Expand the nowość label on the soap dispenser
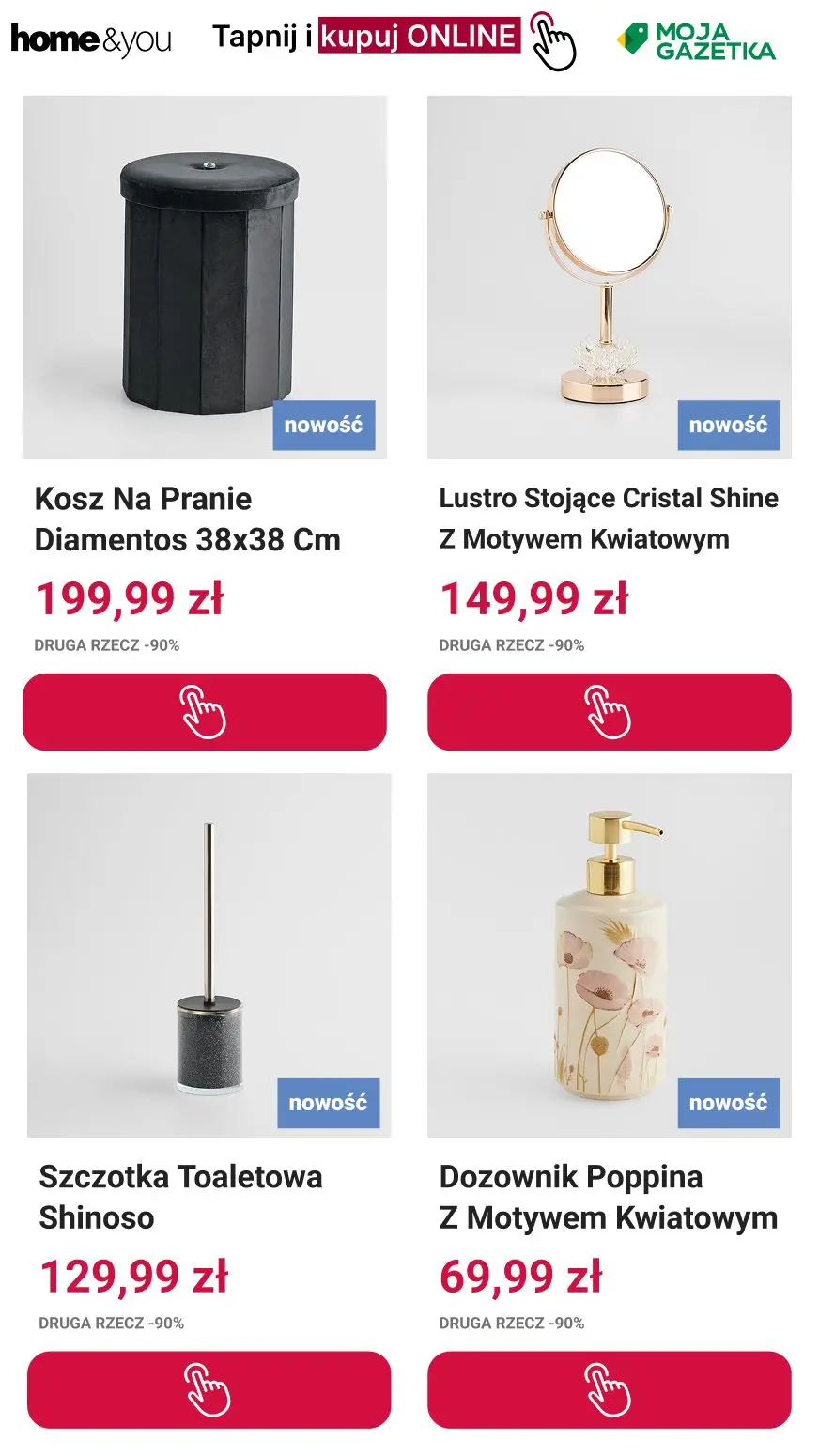The height and width of the screenshot is (1456, 819). [729, 1100]
